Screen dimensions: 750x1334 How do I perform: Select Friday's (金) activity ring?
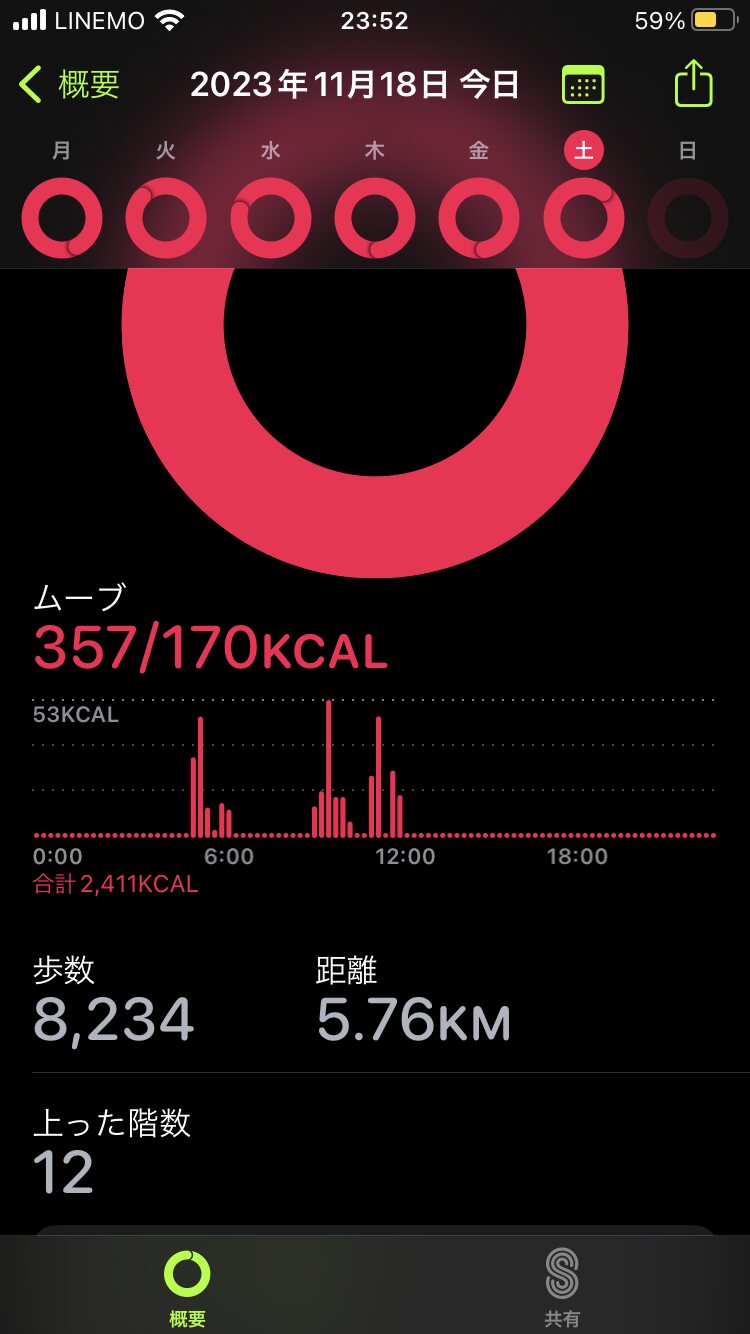pos(479,217)
